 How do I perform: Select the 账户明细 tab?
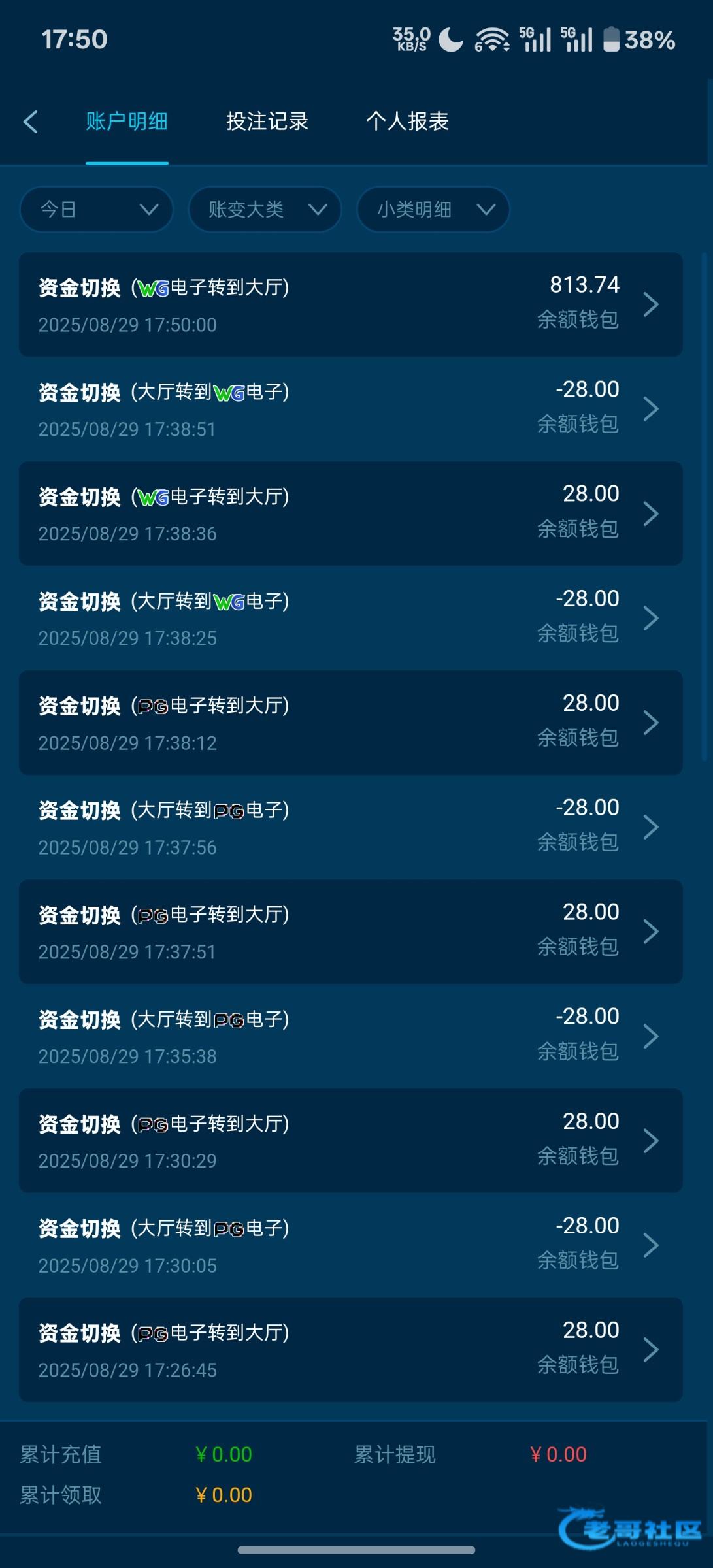coord(127,122)
